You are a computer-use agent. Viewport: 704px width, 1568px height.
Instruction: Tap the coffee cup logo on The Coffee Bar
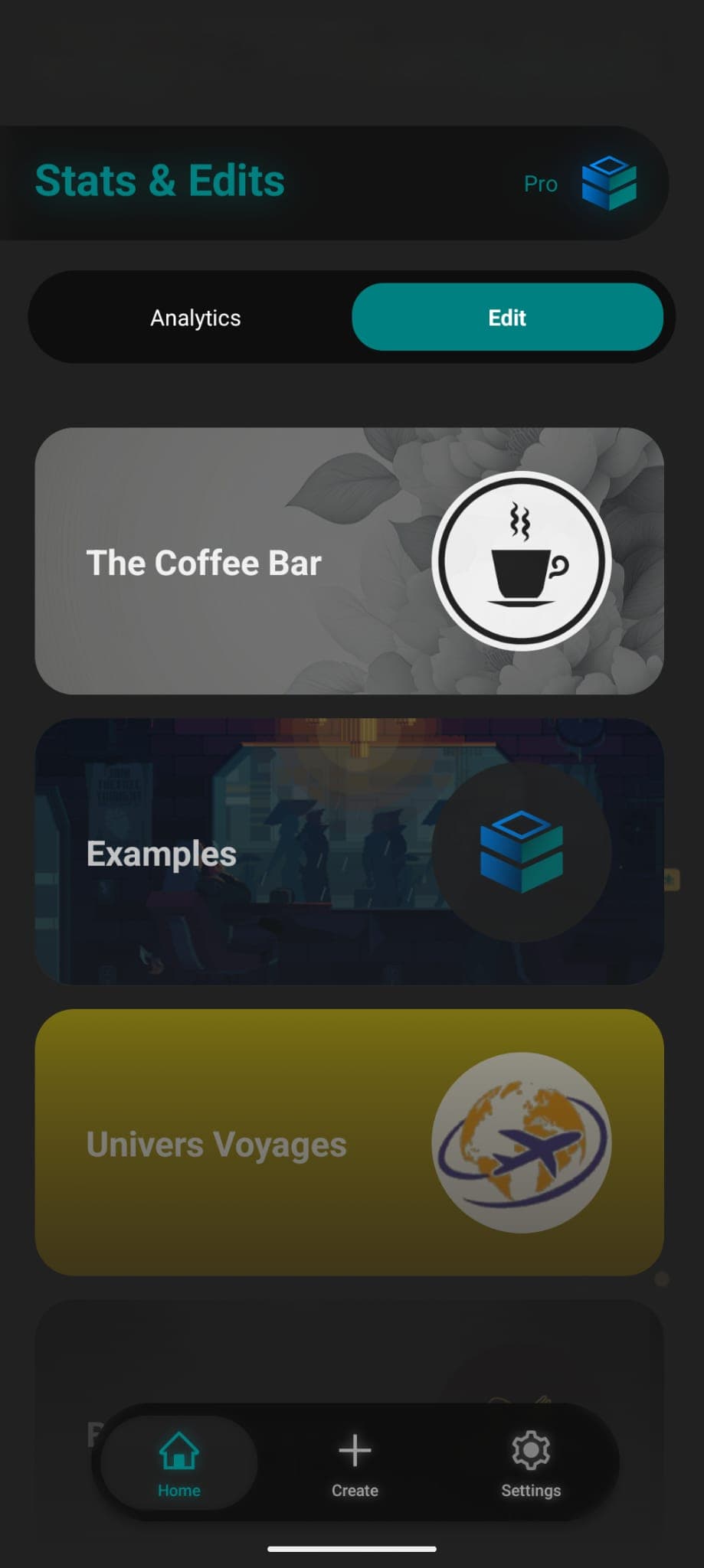[521, 561]
